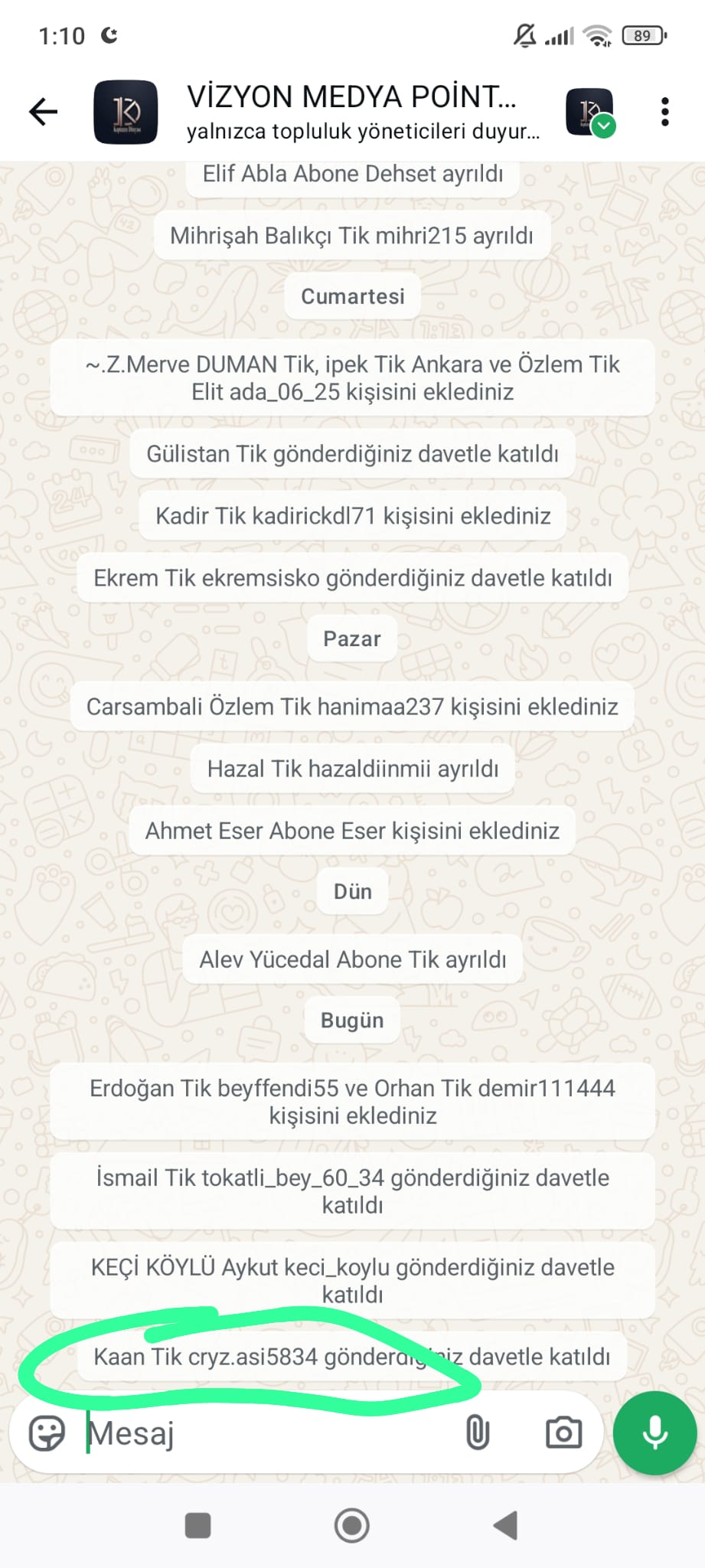The width and height of the screenshot is (705, 1568).
Task: Tap the system home button
Action: click(x=352, y=1525)
